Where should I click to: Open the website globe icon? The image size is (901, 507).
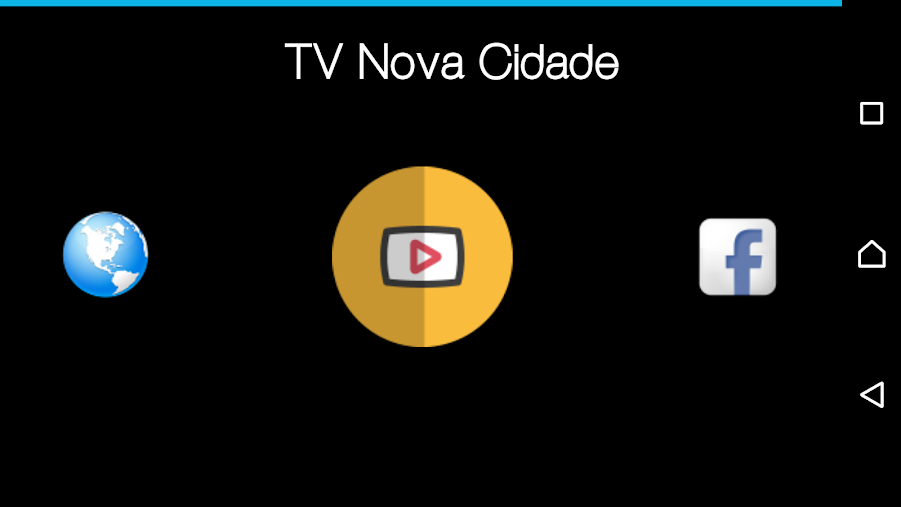pos(106,255)
